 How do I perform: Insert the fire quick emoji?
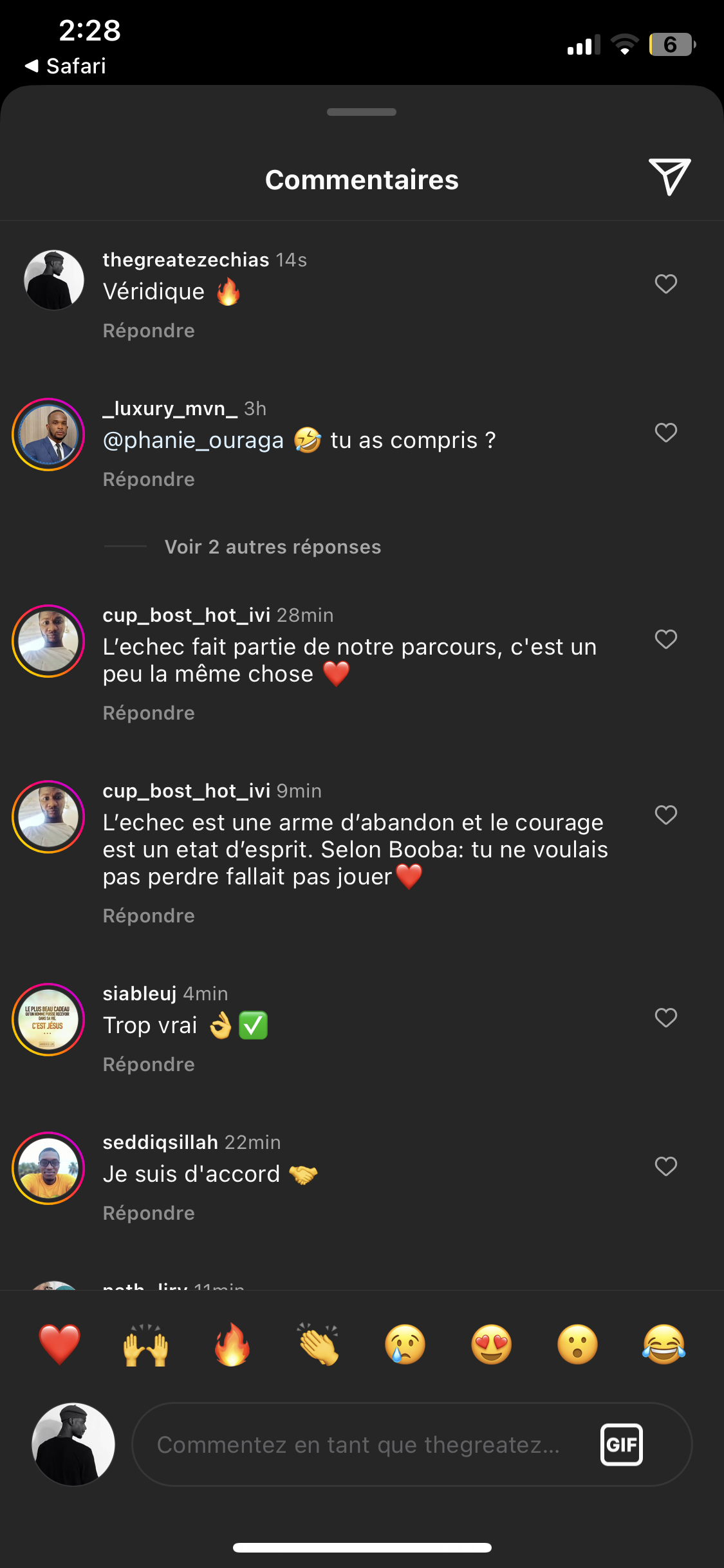tap(232, 1345)
